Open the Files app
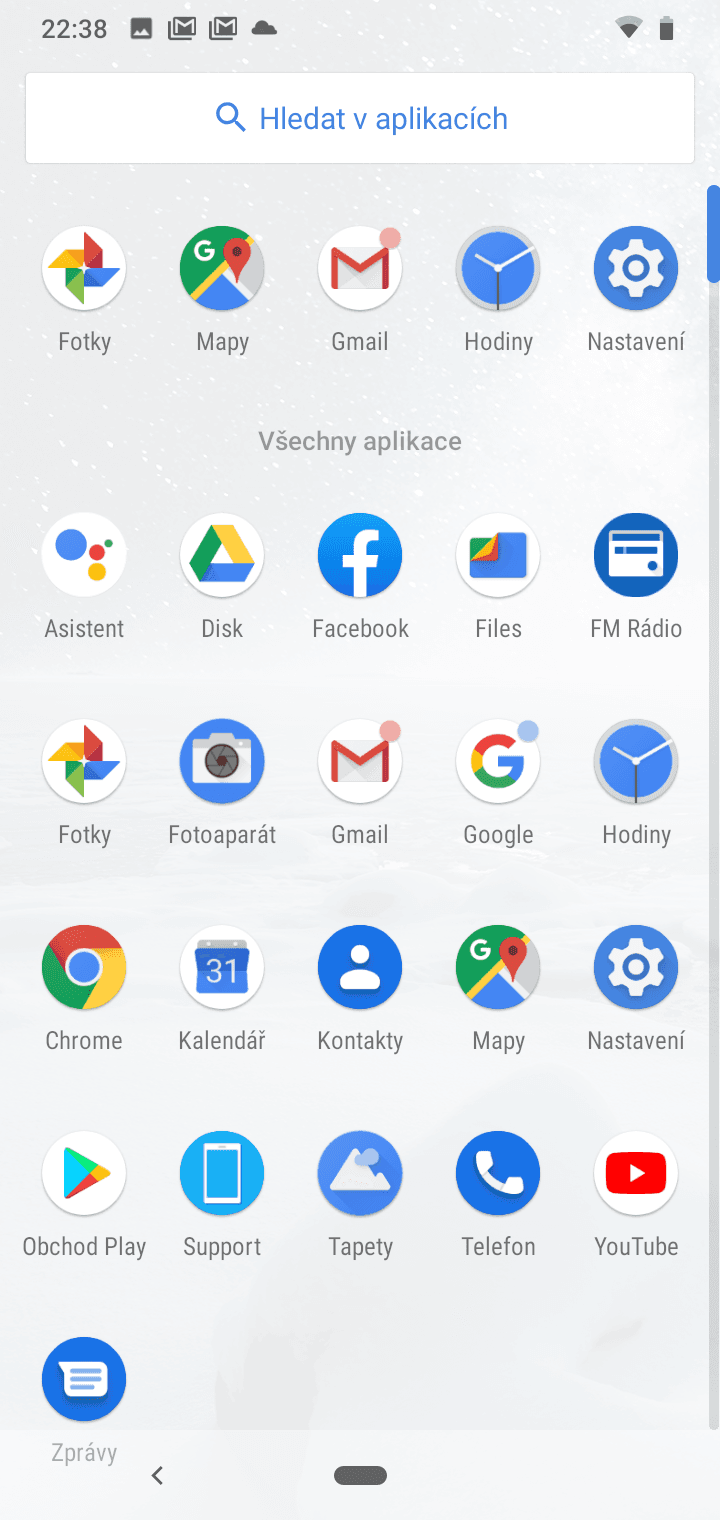720x1520 pixels. [x=498, y=555]
